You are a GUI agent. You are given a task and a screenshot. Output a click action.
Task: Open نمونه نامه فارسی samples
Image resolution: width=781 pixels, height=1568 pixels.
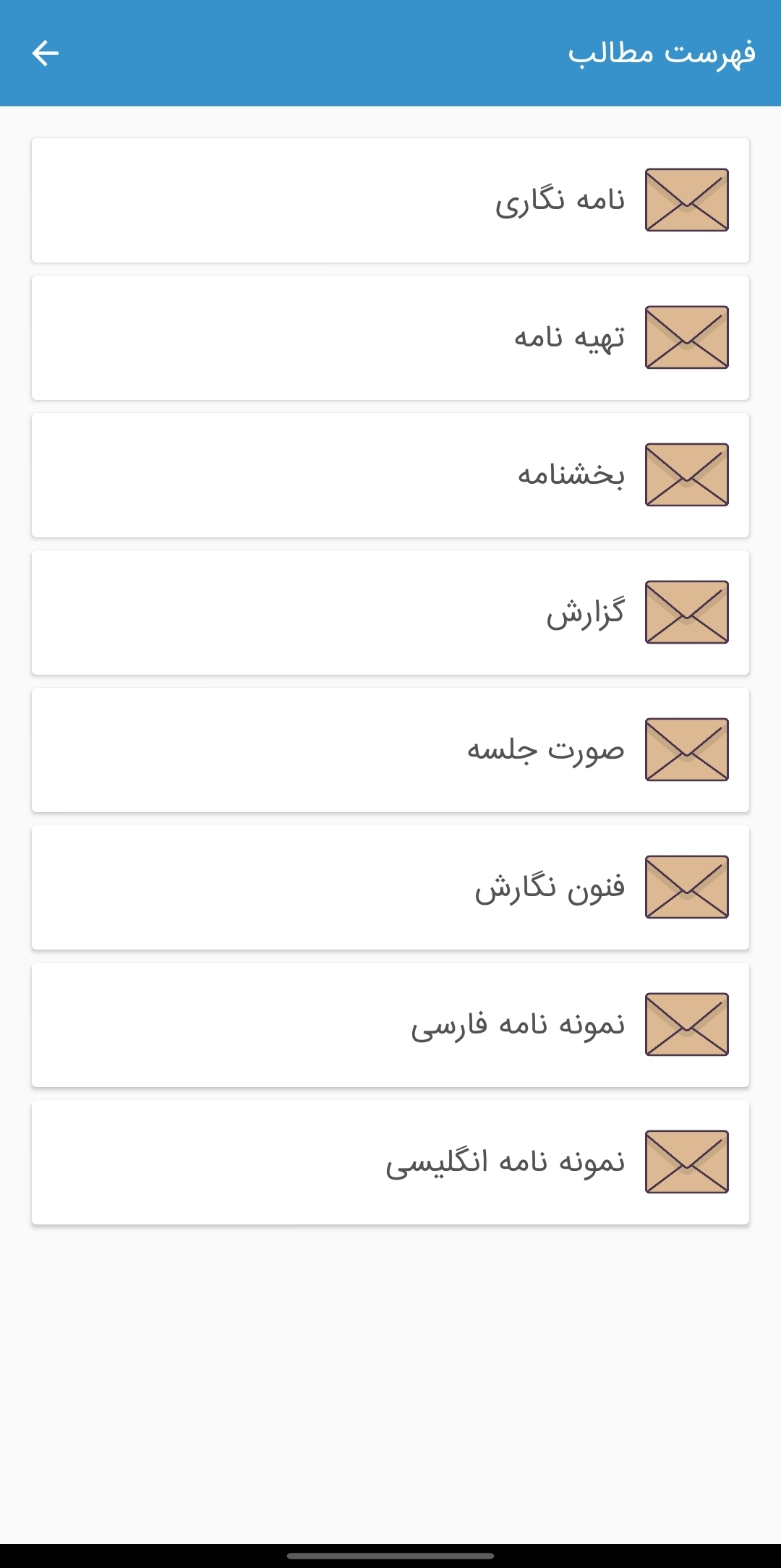coord(390,1025)
